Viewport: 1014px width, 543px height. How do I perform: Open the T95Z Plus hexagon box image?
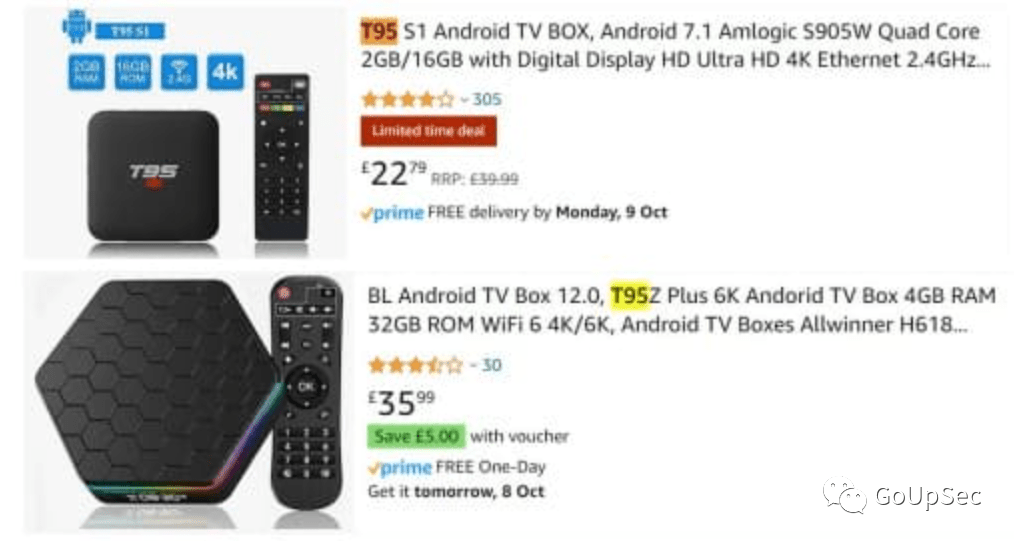point(188,403)
